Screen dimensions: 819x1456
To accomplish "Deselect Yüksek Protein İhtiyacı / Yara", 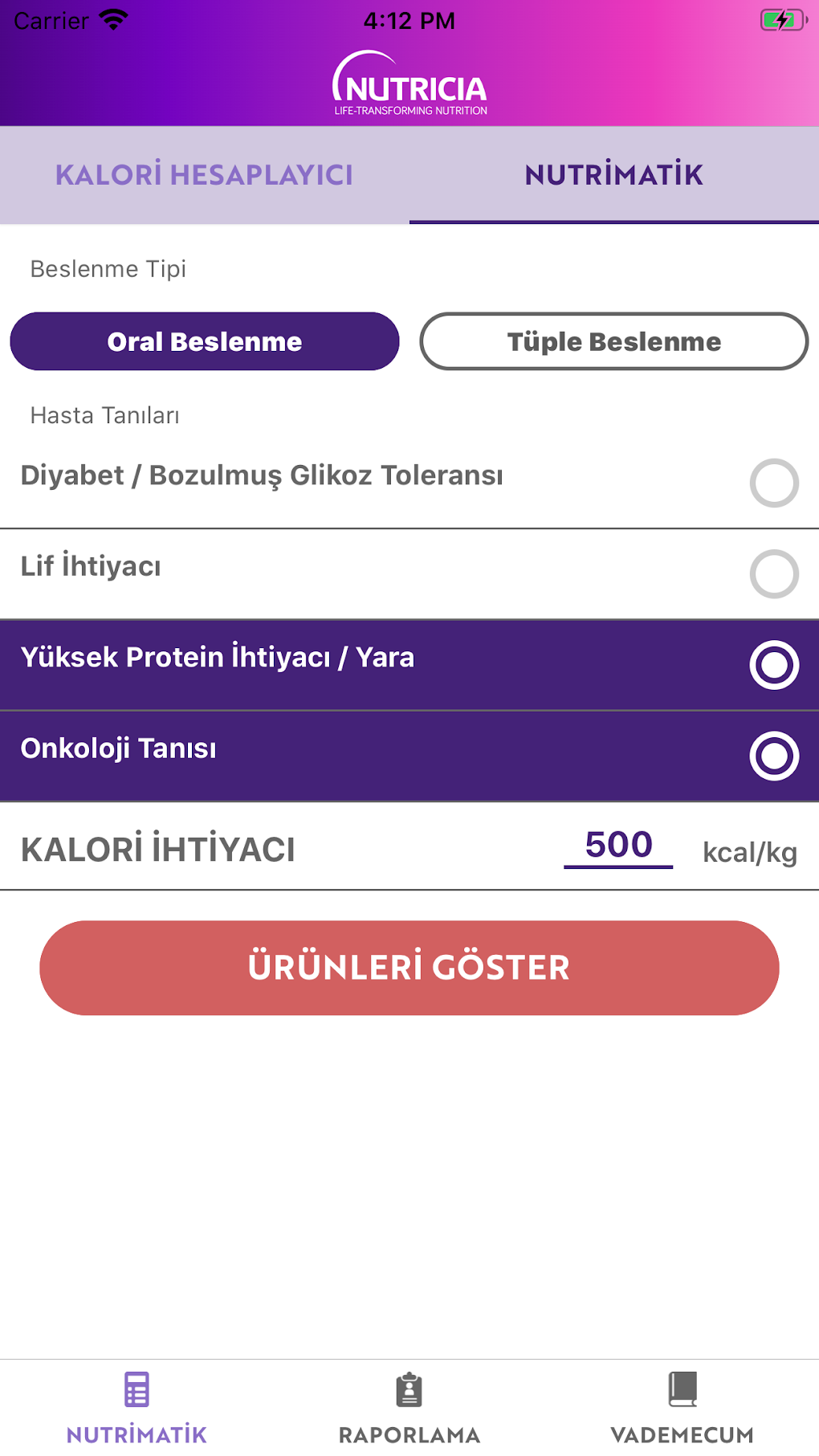I will pos(773,665).
